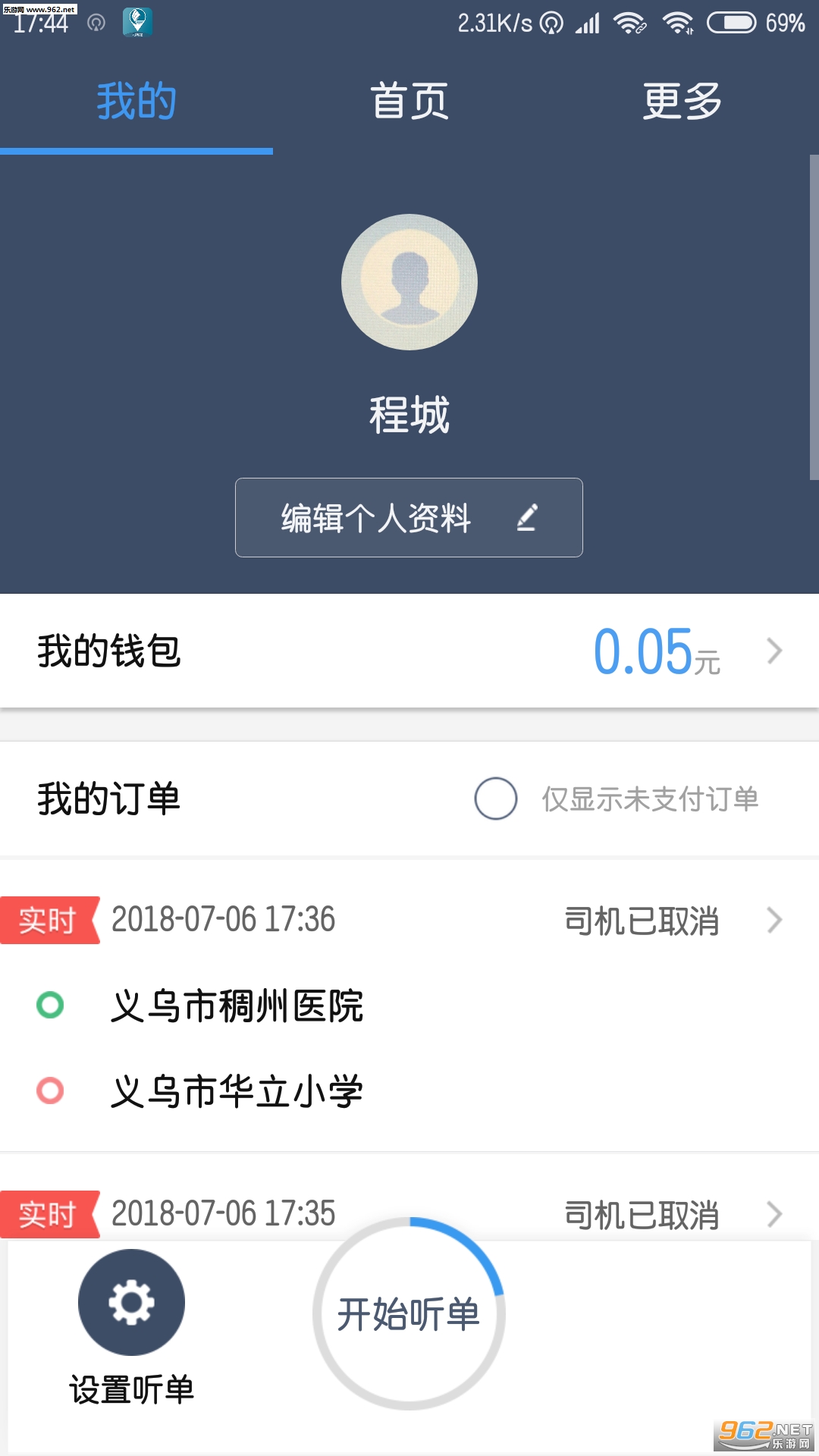Open the order from 2018-07-06 17:36
The width and height of the screenshot is (819, 1456).
(409, 1005)
